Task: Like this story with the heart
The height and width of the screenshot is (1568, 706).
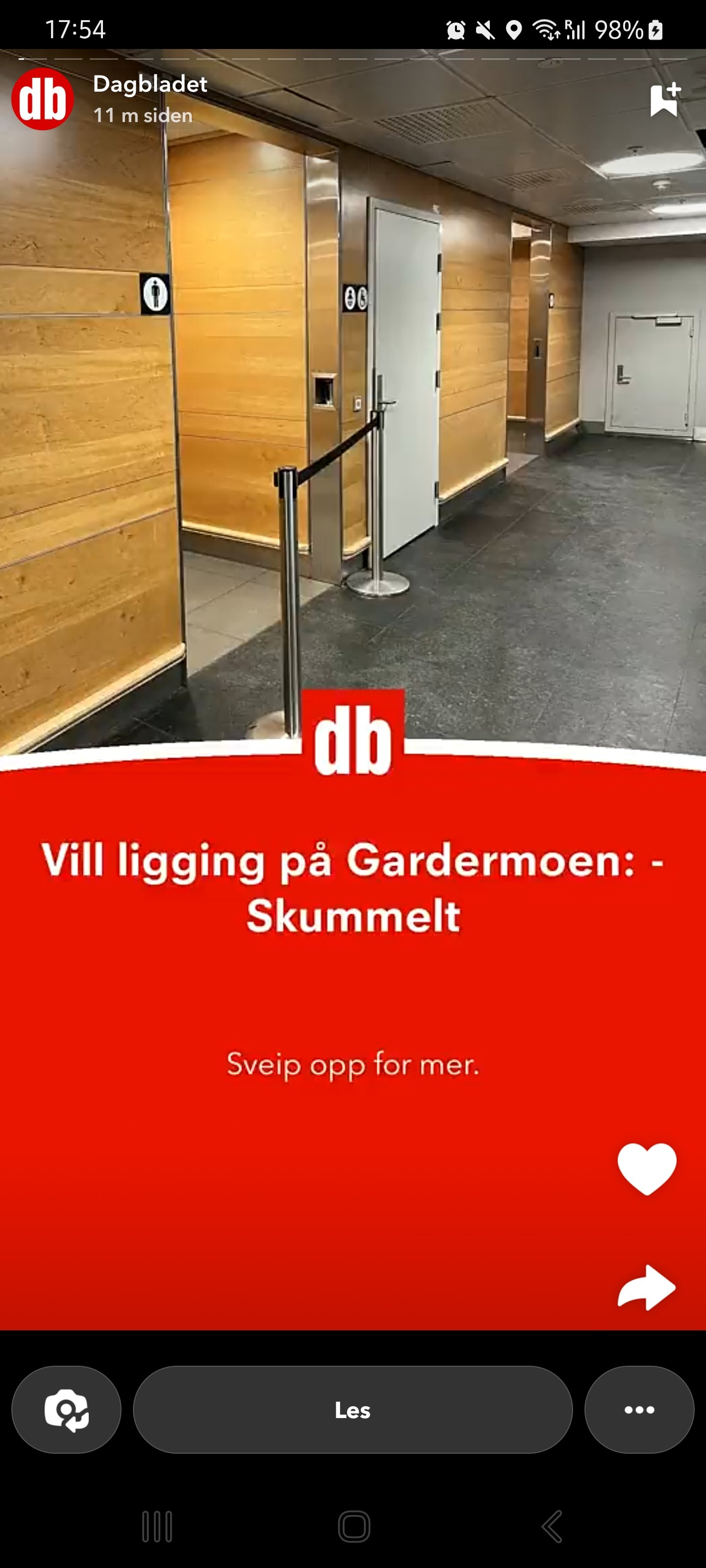Action: (647, 1169)
